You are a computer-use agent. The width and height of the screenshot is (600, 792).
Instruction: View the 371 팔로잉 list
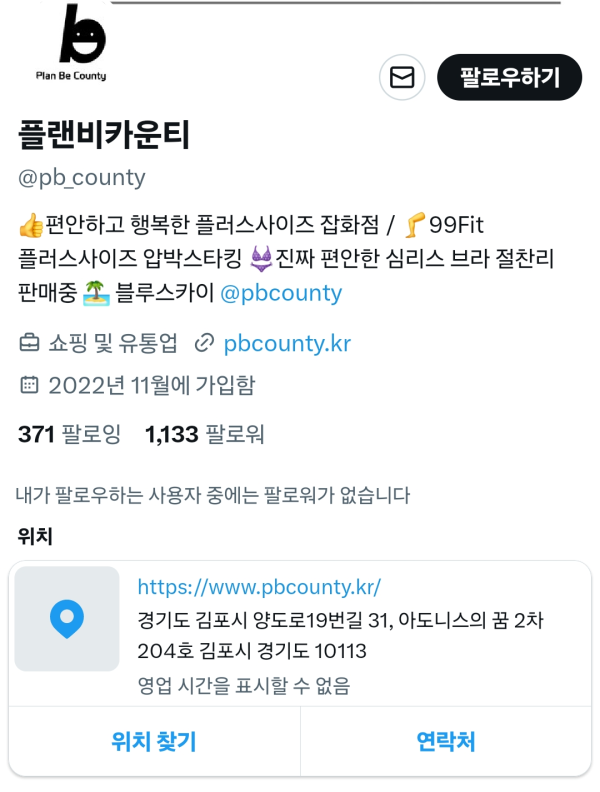click(69, 434)
